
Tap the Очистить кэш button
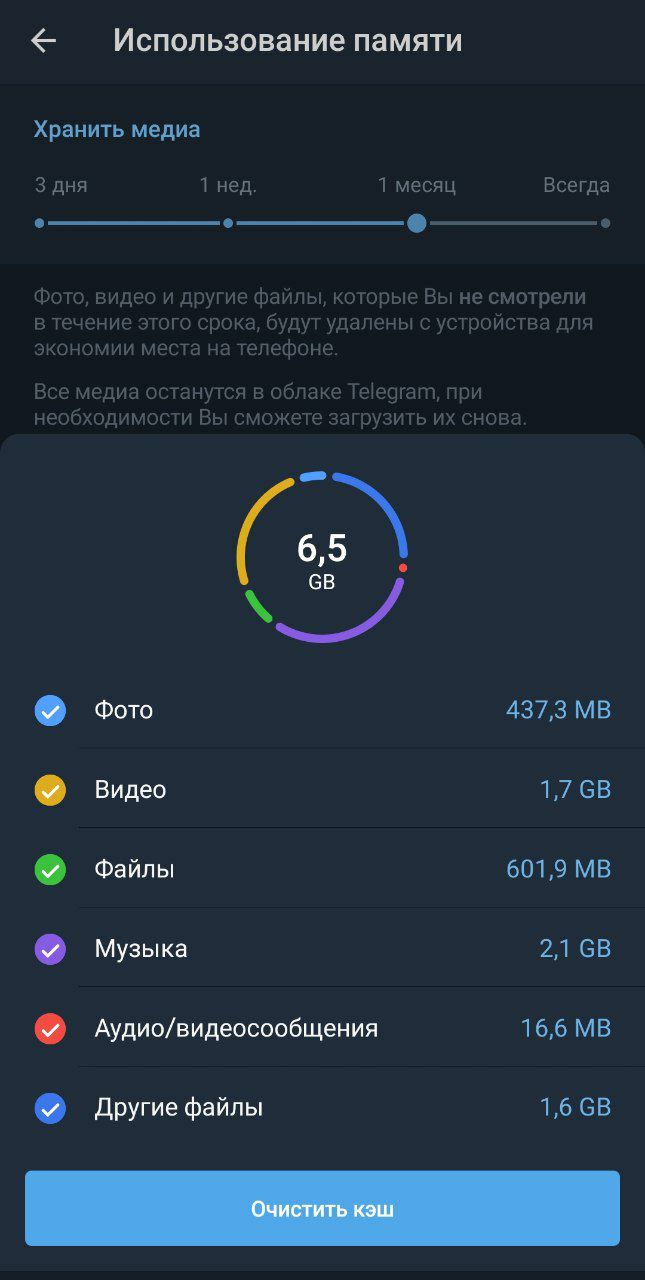(x=322, y=1209)
